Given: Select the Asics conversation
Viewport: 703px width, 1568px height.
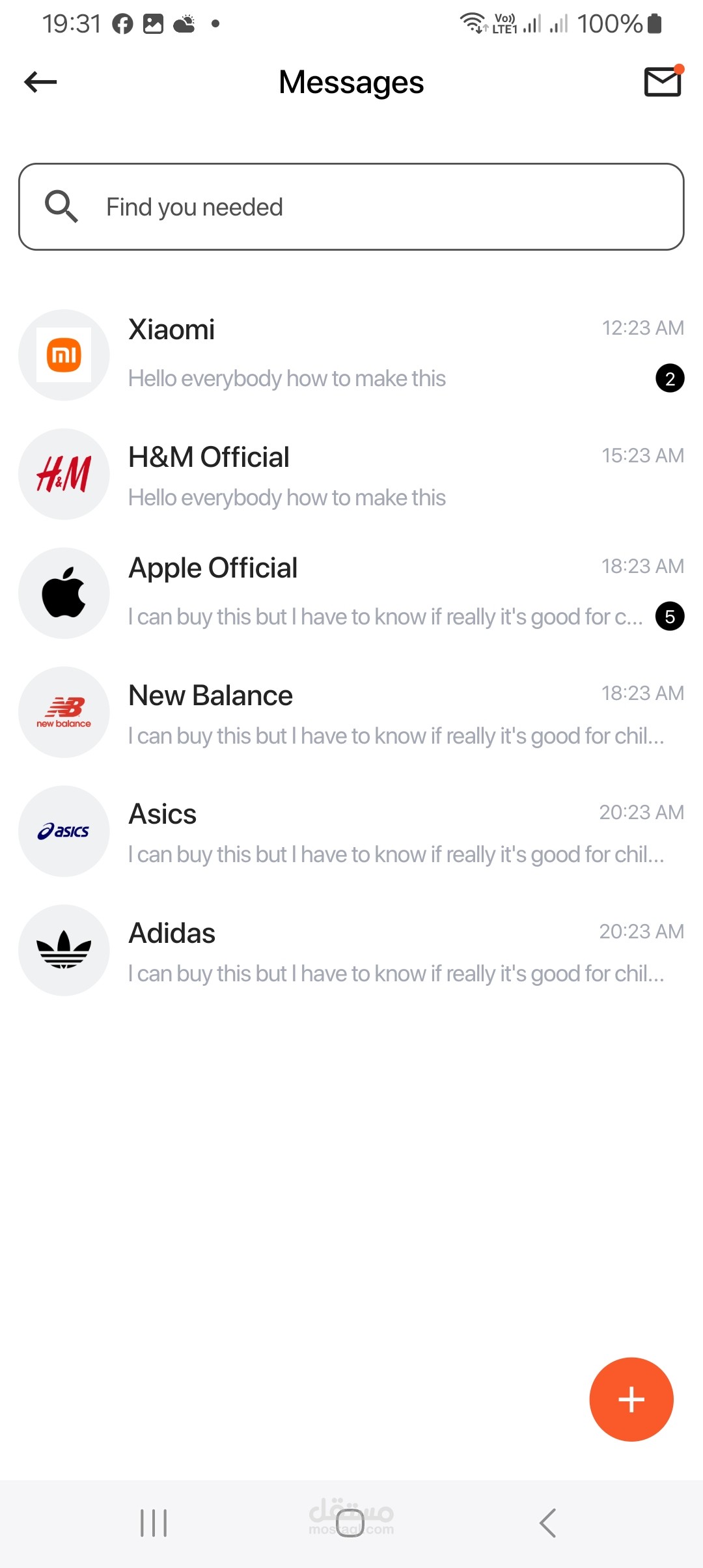Looking at the screenshot, I should coord(351,831).
